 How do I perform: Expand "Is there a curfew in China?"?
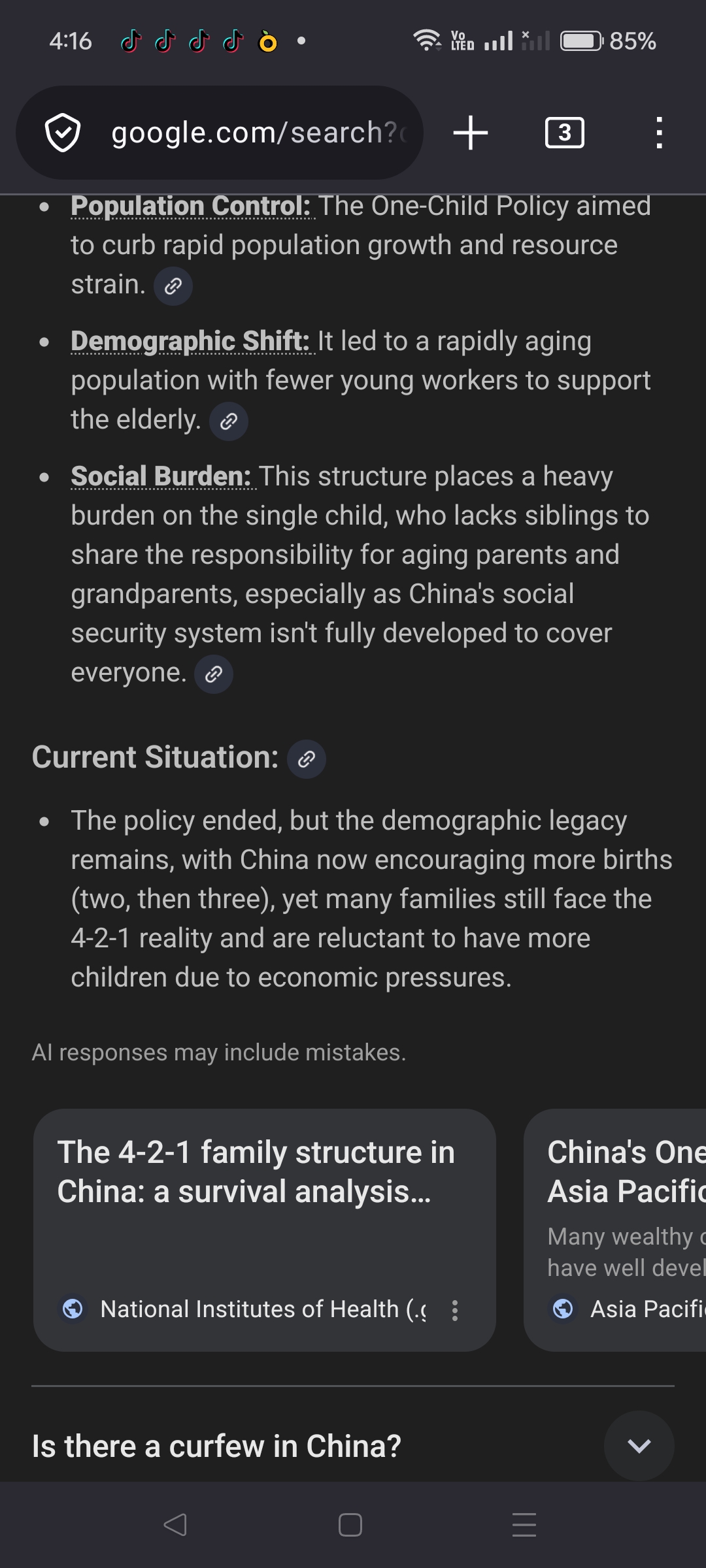click(639, 1446)
